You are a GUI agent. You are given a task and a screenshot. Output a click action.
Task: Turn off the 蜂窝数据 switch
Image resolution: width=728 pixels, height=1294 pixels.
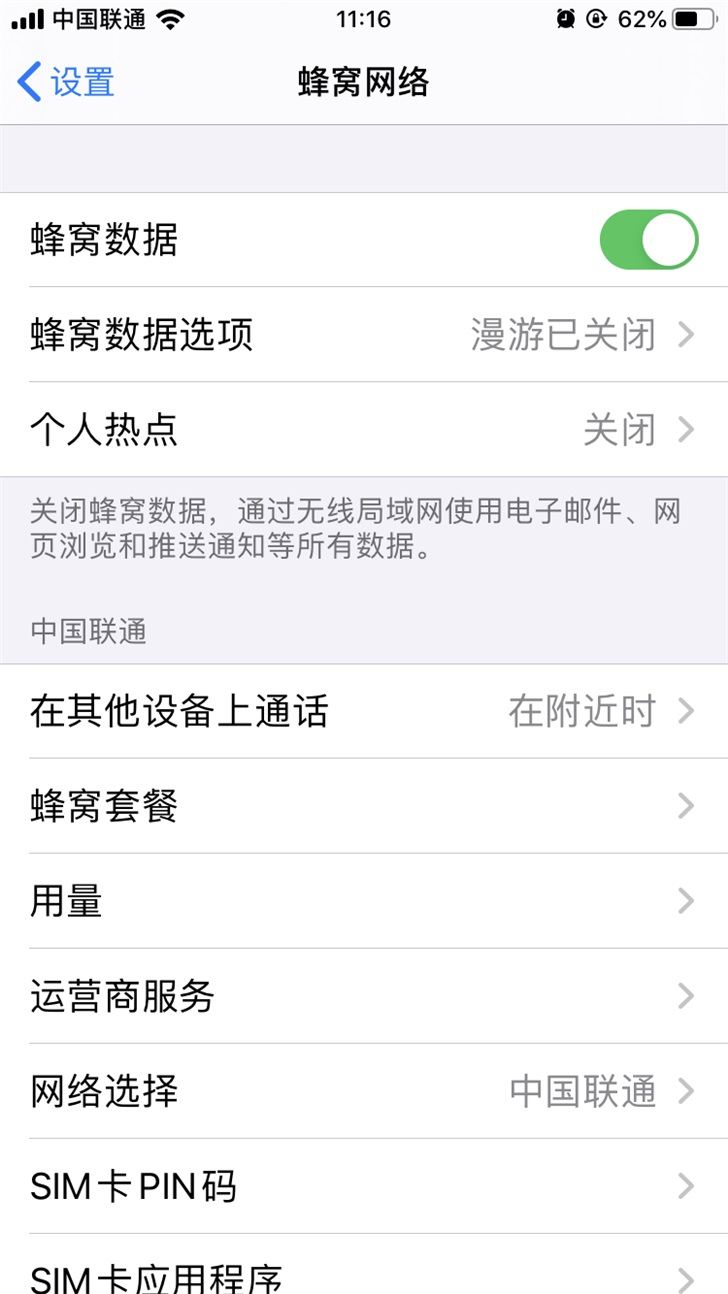pos(648,240)
